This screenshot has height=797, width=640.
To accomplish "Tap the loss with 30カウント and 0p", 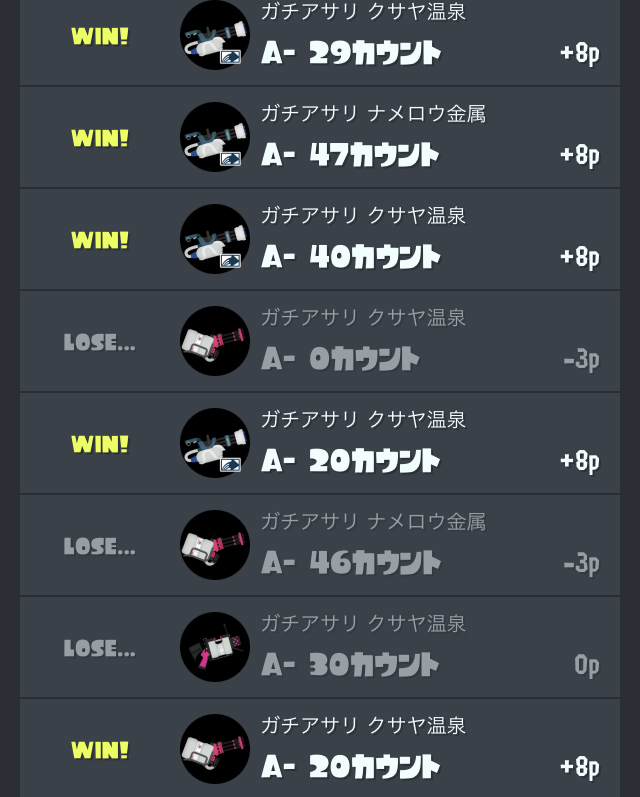I will pos(320,648).
